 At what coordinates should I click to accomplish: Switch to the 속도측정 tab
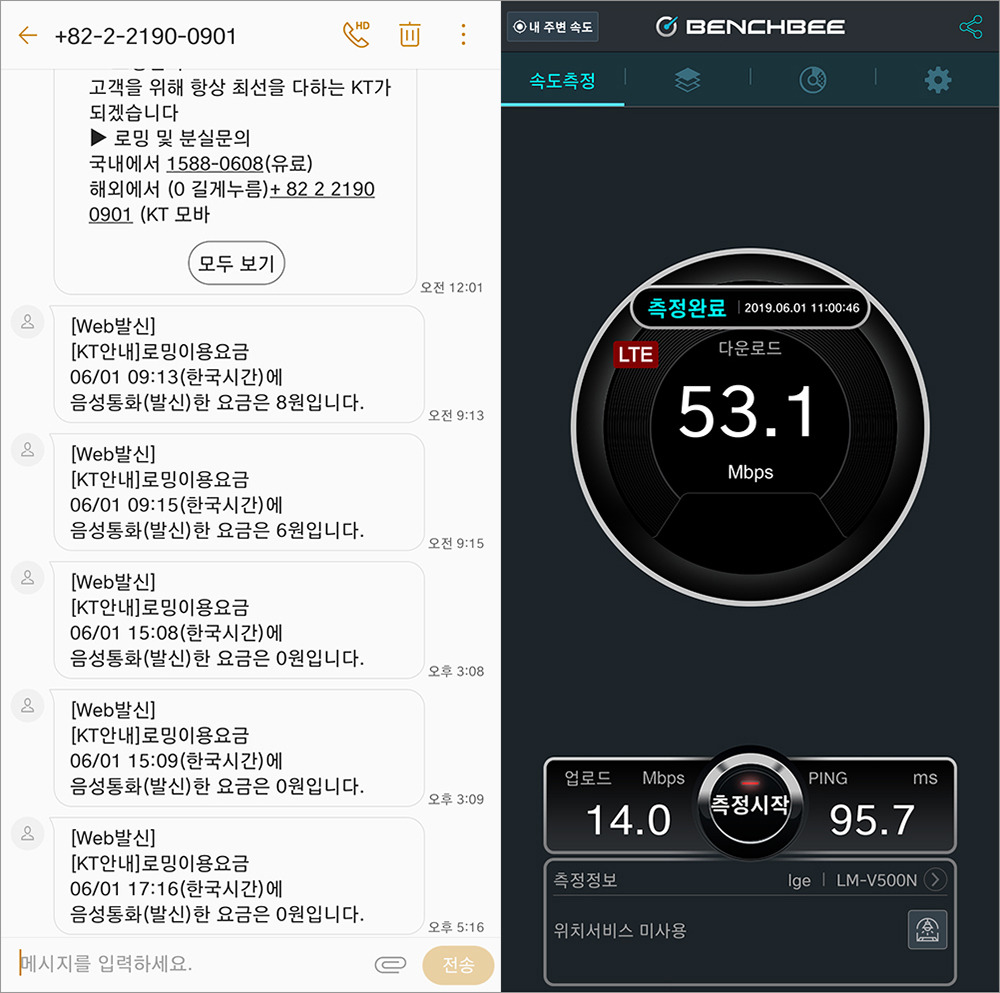(x=562, y=80)
